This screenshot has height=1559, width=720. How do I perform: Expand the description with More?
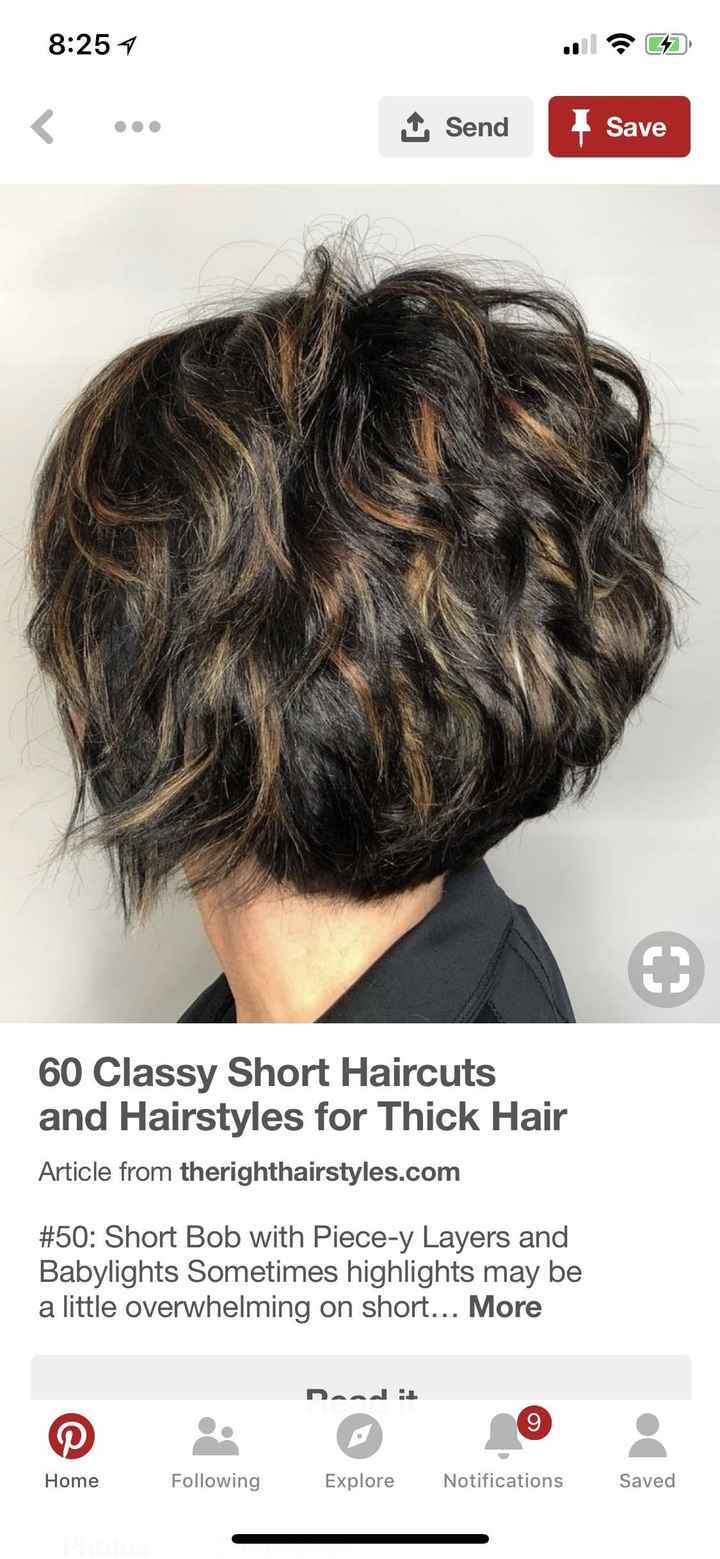pyautogui.click(x=504, y=1307)
